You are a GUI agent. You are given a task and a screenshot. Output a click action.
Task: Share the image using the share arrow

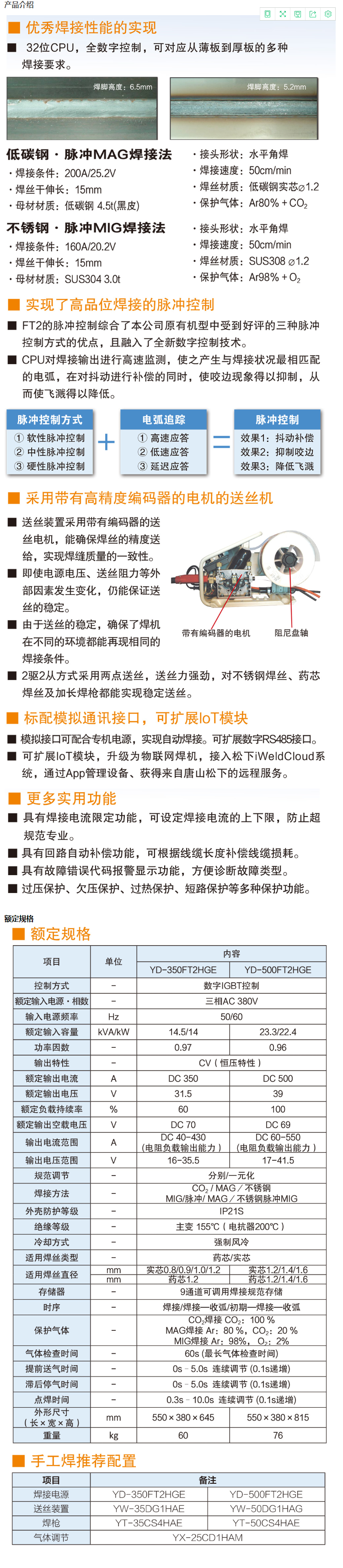pyautogui.click(x=313, y=14)
